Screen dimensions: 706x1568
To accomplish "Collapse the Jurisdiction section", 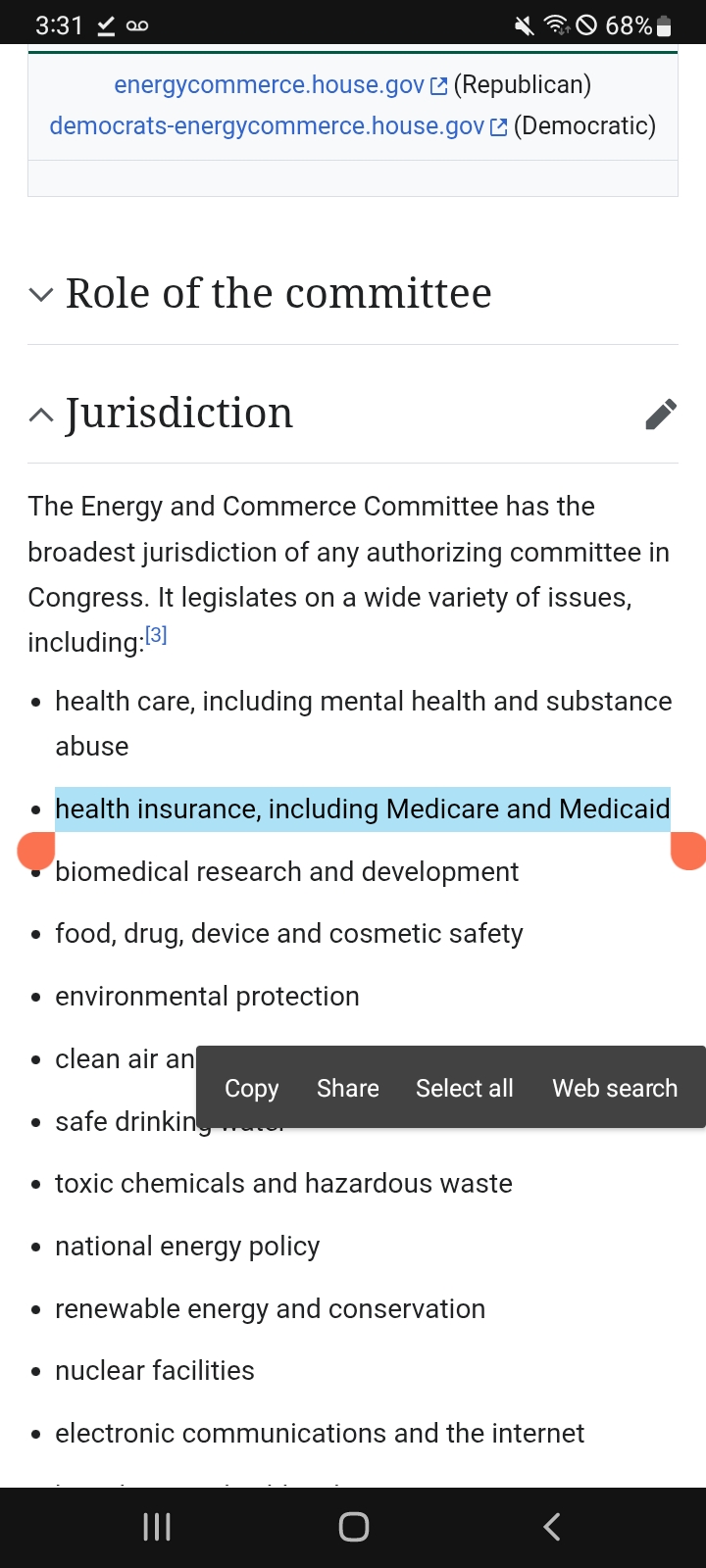I will pyautogui.click(x=41, y=414).
